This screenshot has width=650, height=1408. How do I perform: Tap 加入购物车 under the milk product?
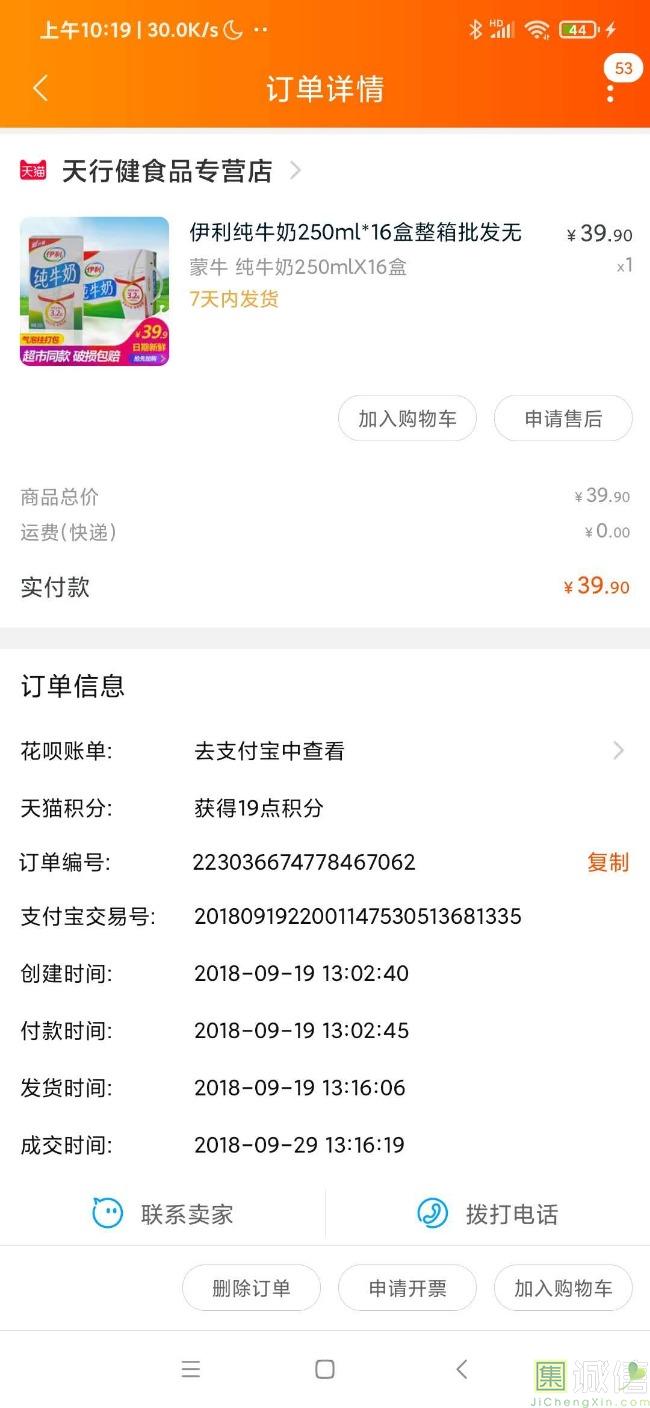(x=407, y=419)
